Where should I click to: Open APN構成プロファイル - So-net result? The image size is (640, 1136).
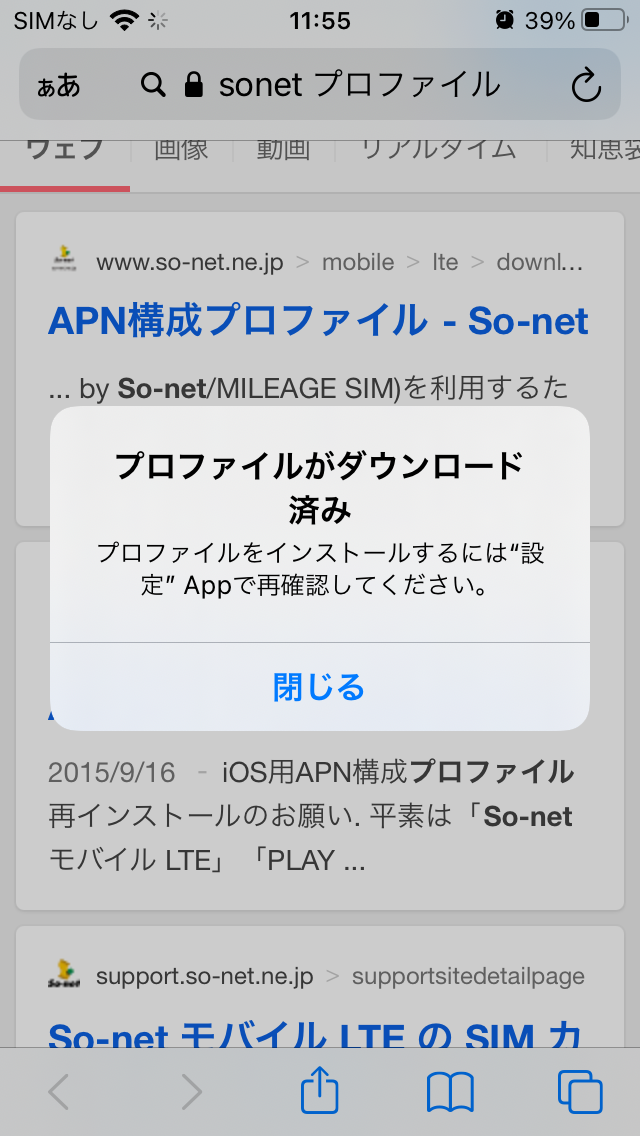point(318,321)
